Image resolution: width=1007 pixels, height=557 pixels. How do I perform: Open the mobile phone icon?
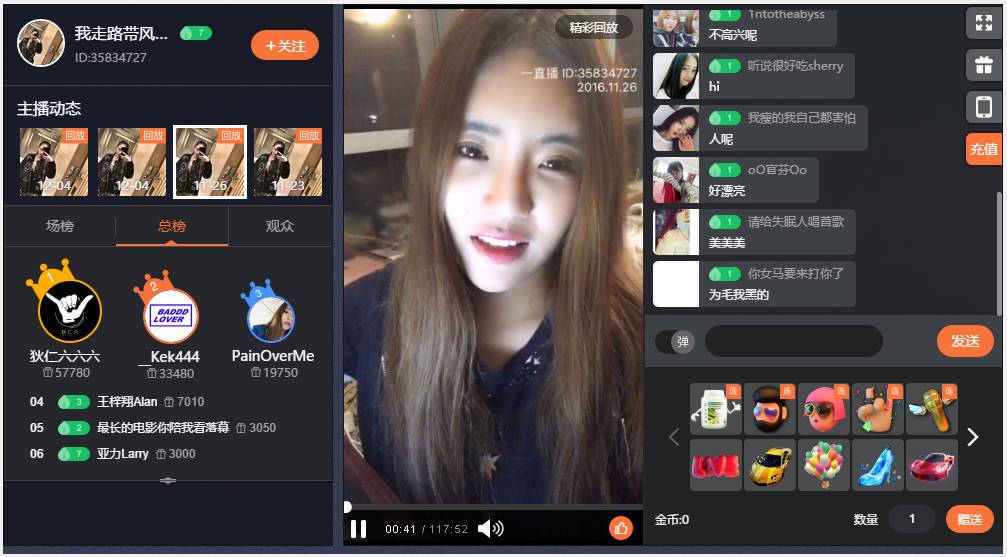coord(983,107)
